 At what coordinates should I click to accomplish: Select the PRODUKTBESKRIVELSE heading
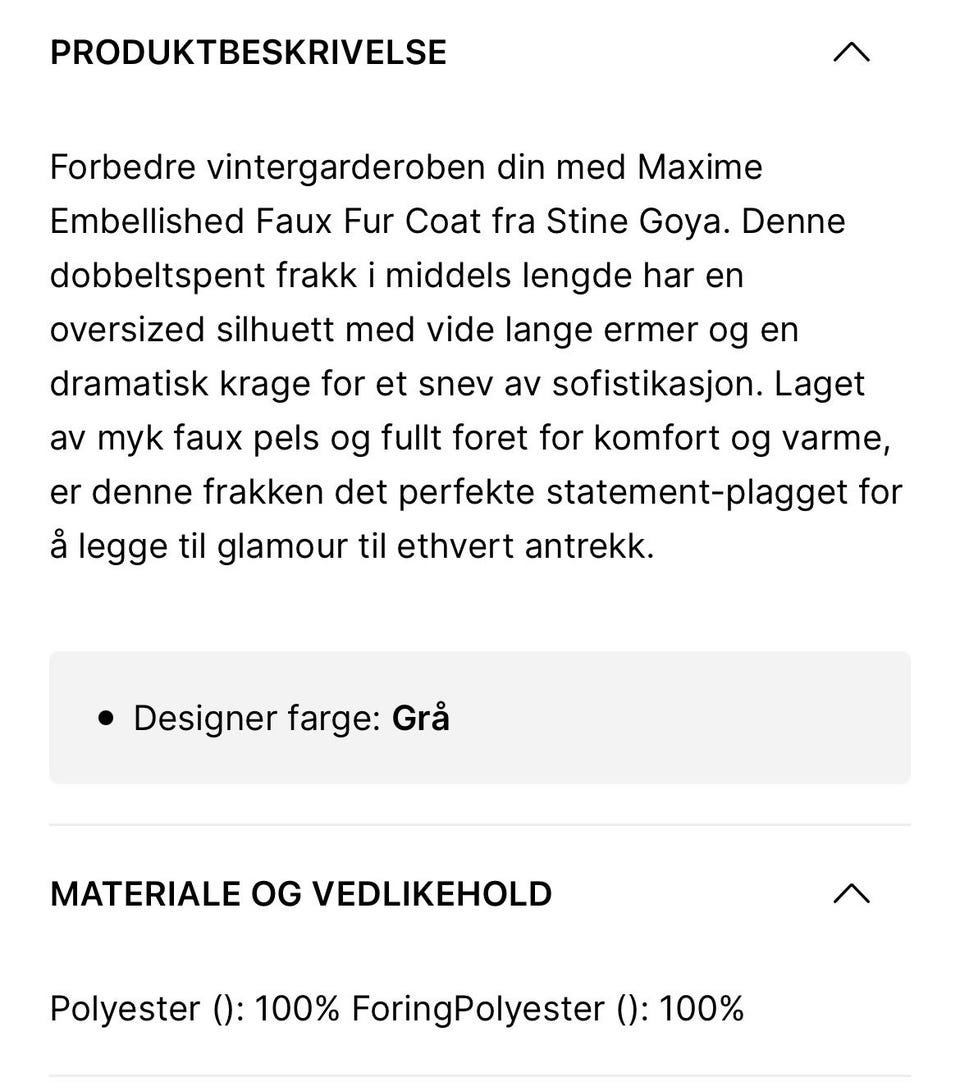(248, 52)
